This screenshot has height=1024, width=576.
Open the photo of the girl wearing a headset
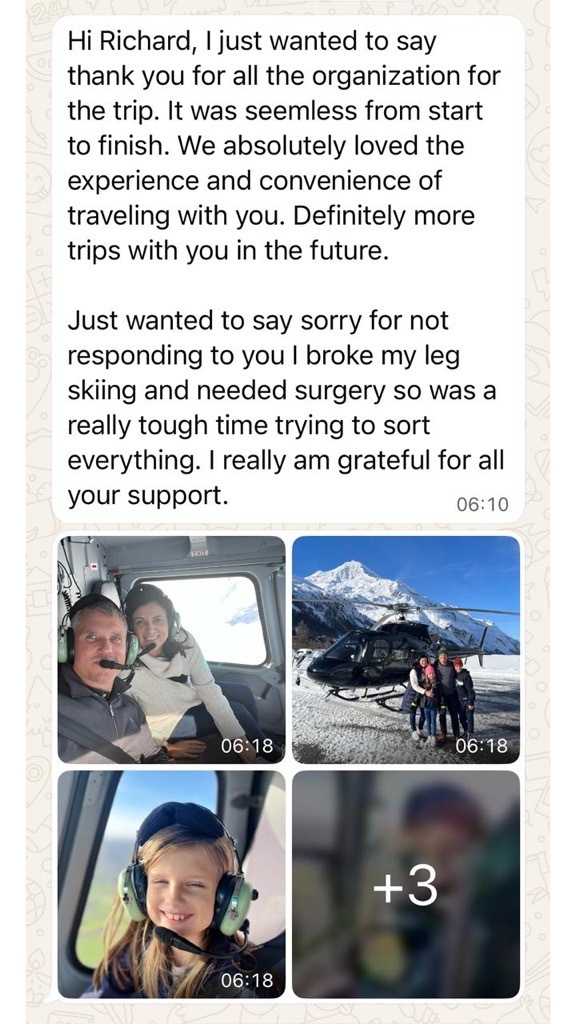(172, 884)
